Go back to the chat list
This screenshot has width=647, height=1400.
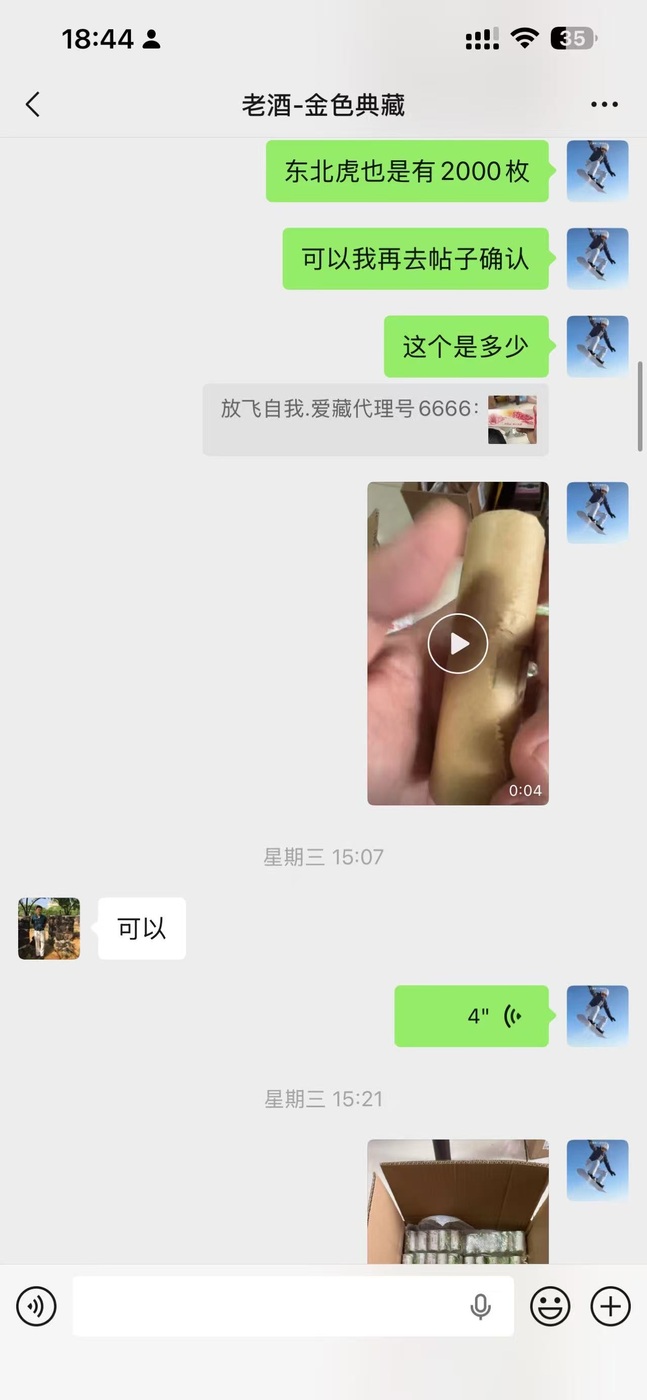pos(33,105)
